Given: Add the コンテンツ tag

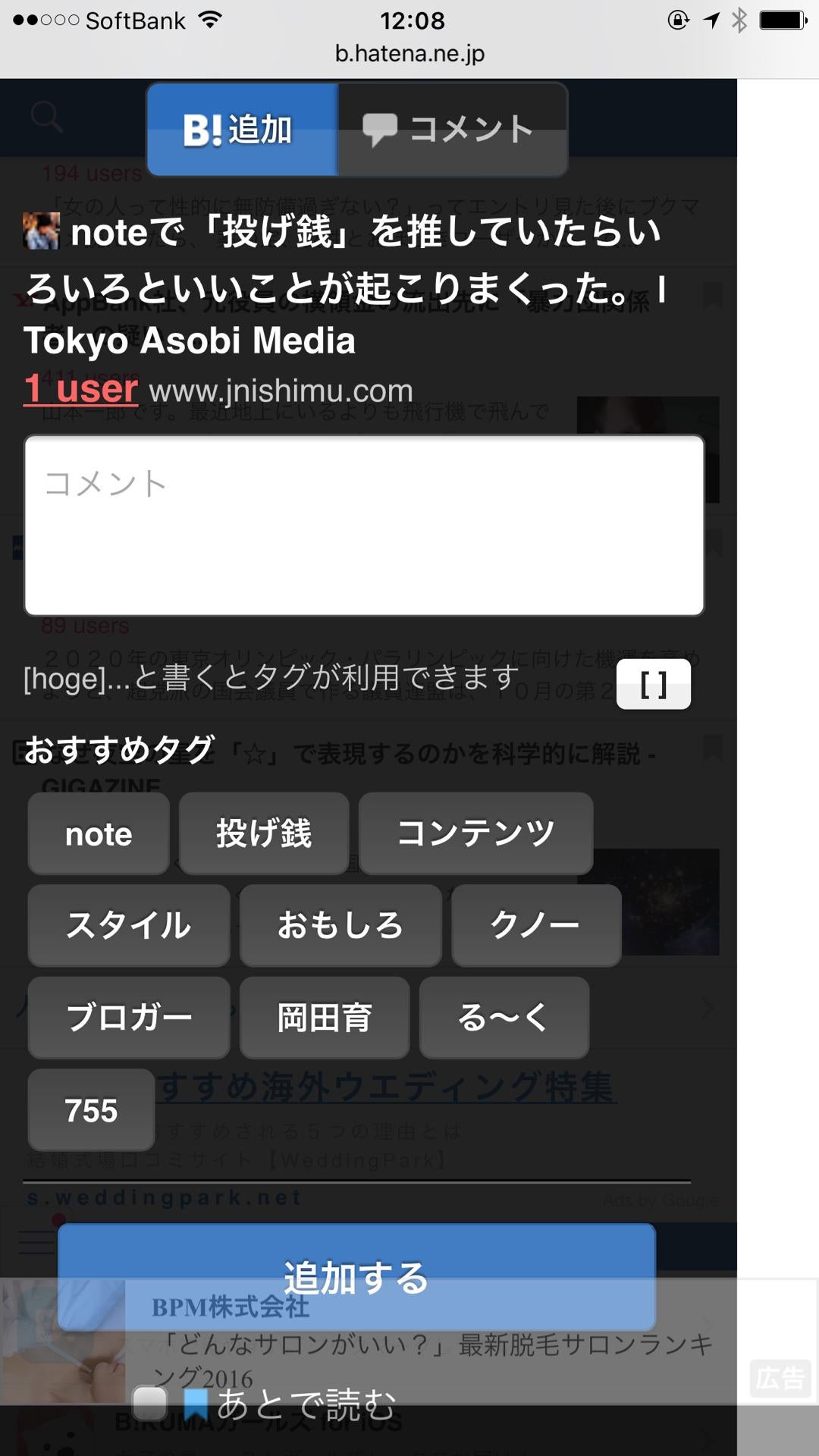Looking at the screenshot, I should [475, 833].
